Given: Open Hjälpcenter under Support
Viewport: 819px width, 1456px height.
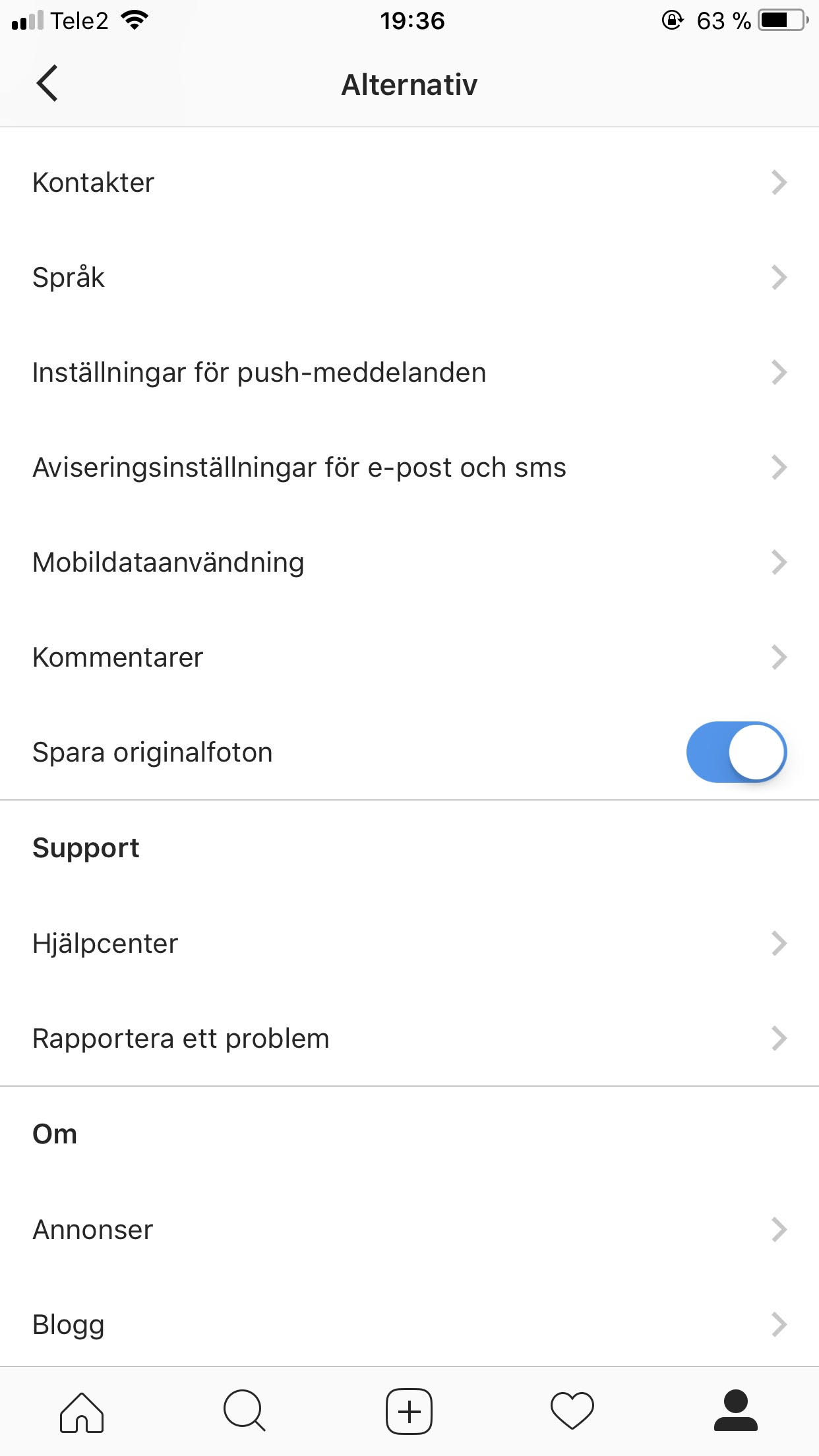Looking at the screenshot, I should pos(409,944).
